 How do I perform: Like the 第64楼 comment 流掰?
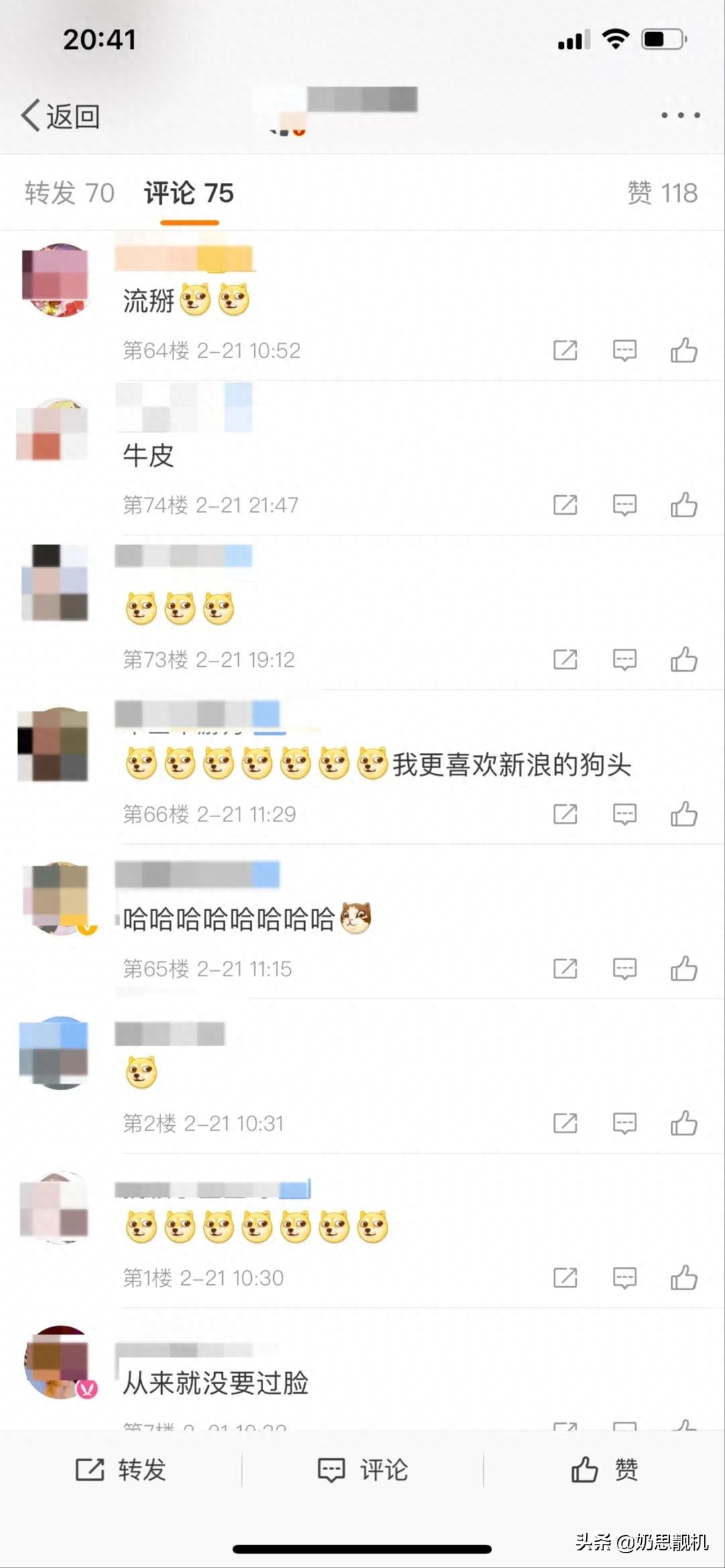[683, 350]
